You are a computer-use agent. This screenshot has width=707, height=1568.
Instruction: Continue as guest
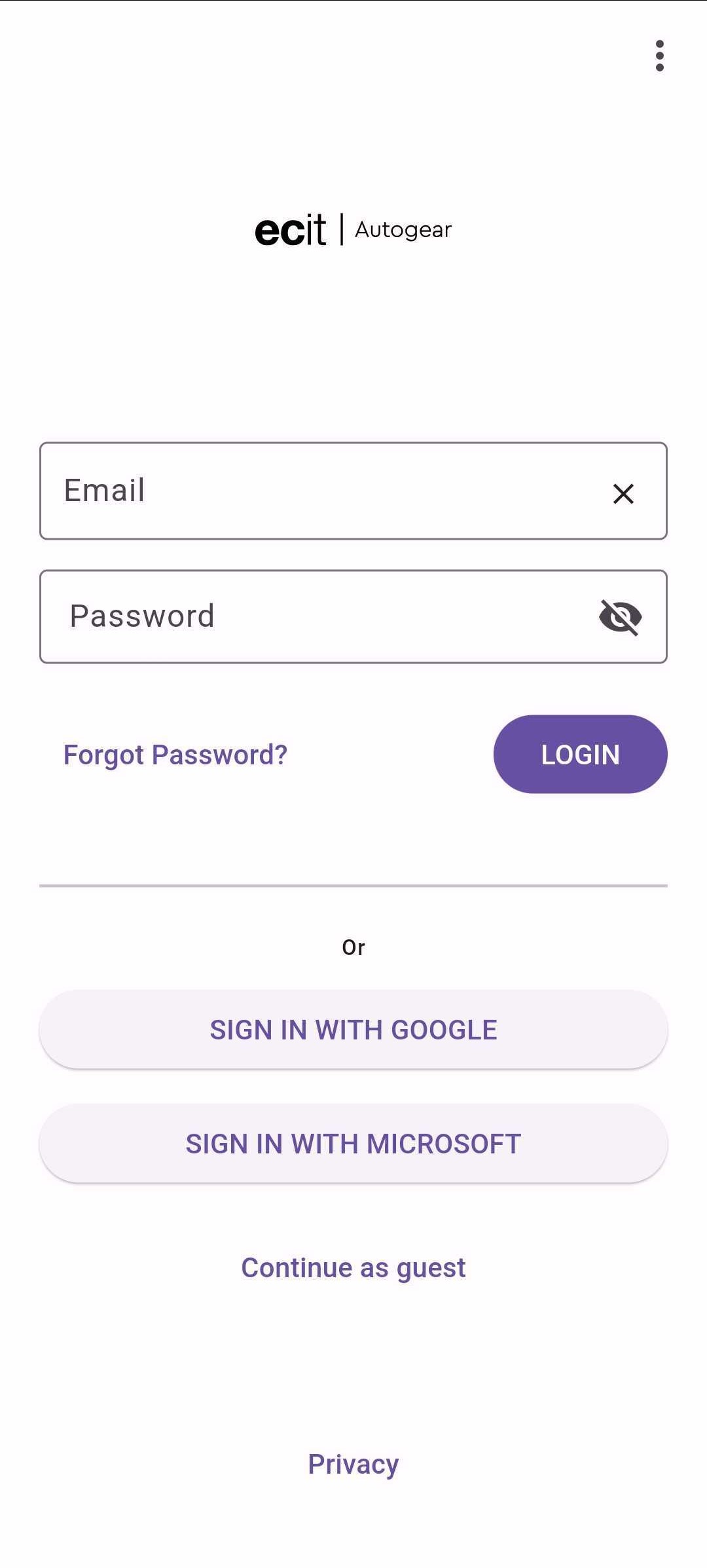pyautogui.click(x=353, y=1268)
